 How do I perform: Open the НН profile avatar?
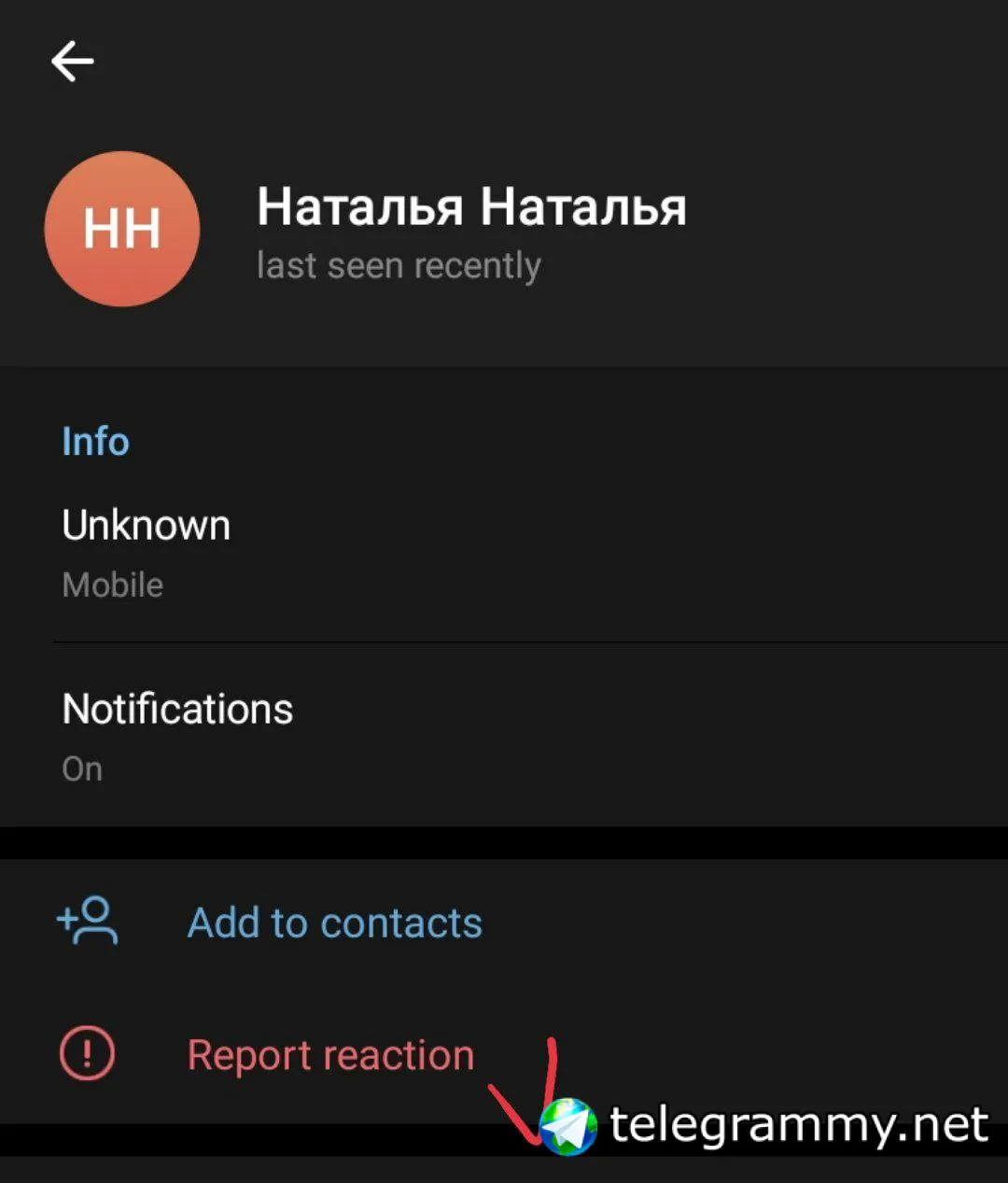point(122,229)
